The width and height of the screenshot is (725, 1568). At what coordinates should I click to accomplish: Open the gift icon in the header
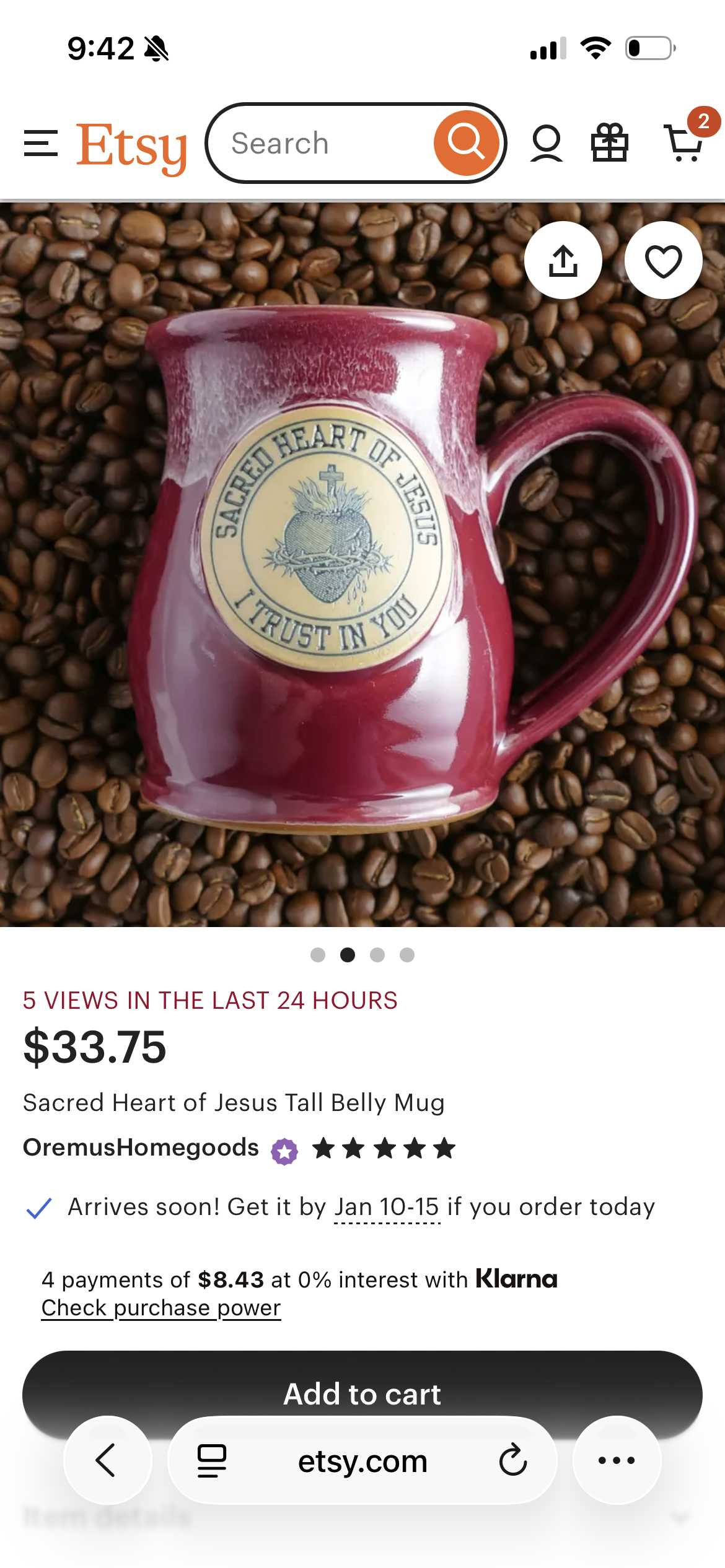(609, 143)
